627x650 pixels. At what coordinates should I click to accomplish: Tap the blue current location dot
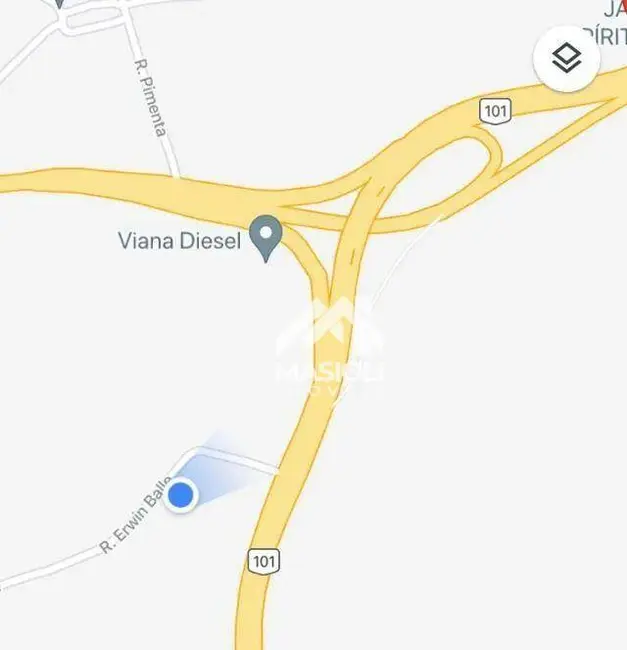(181, 494)
